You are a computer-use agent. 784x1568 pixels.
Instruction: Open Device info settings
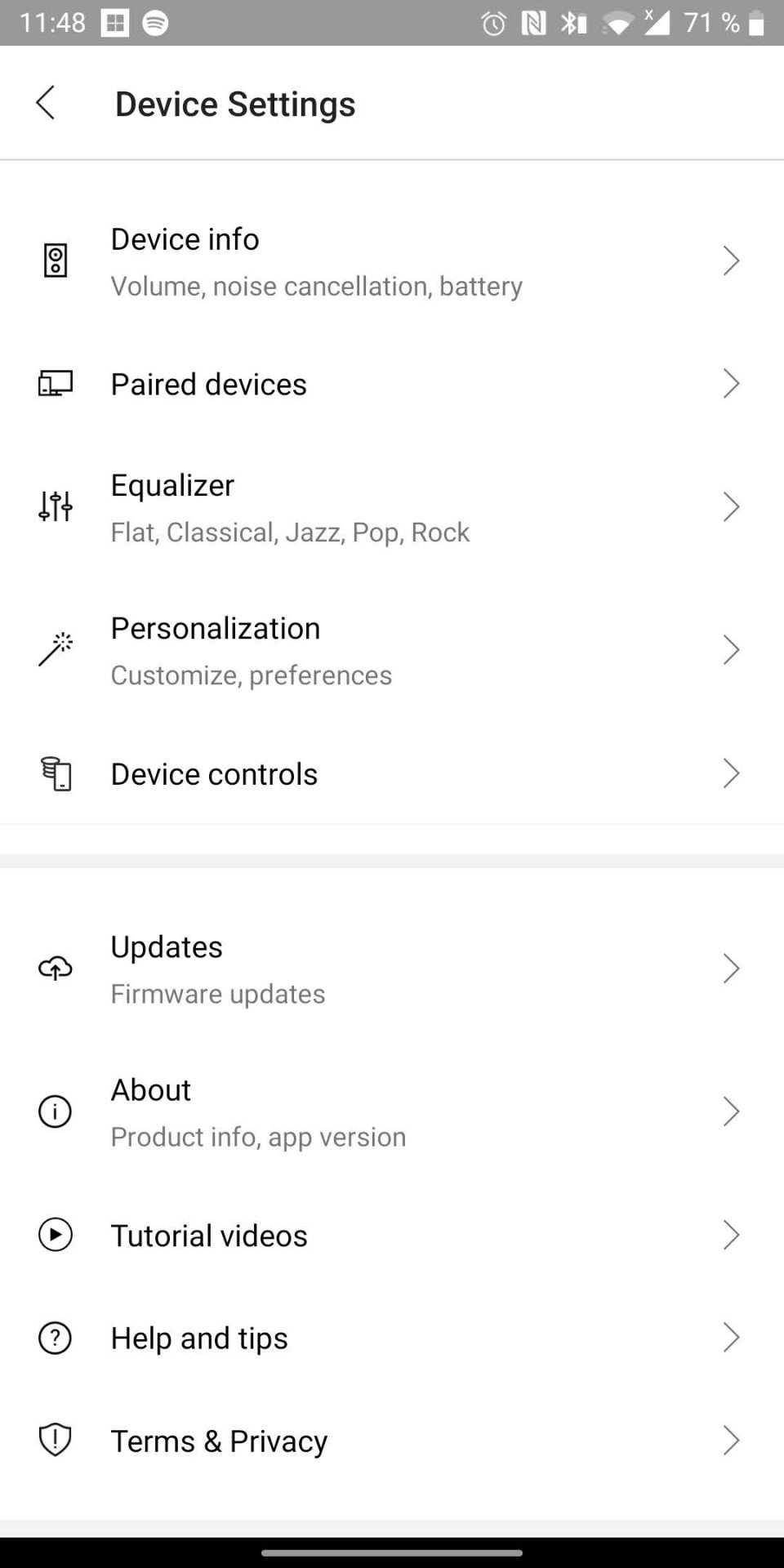click(392, 261)
